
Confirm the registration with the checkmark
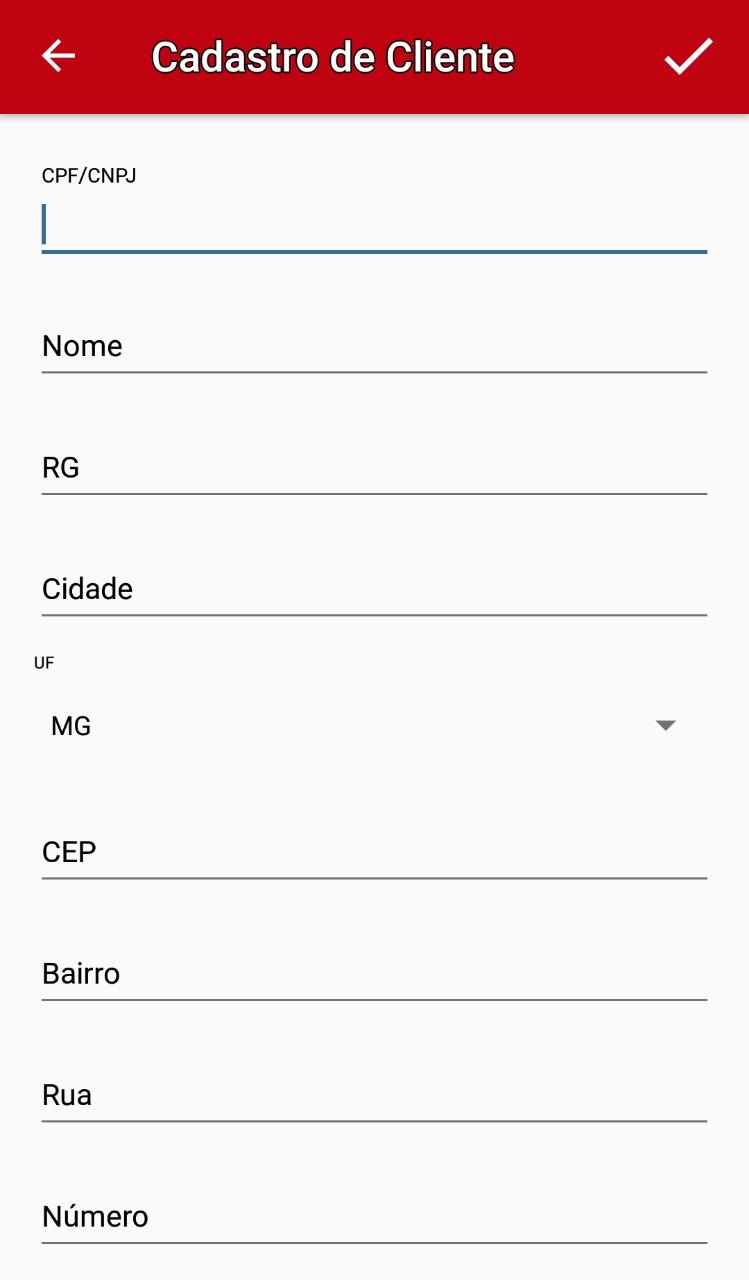click(689, 57)
